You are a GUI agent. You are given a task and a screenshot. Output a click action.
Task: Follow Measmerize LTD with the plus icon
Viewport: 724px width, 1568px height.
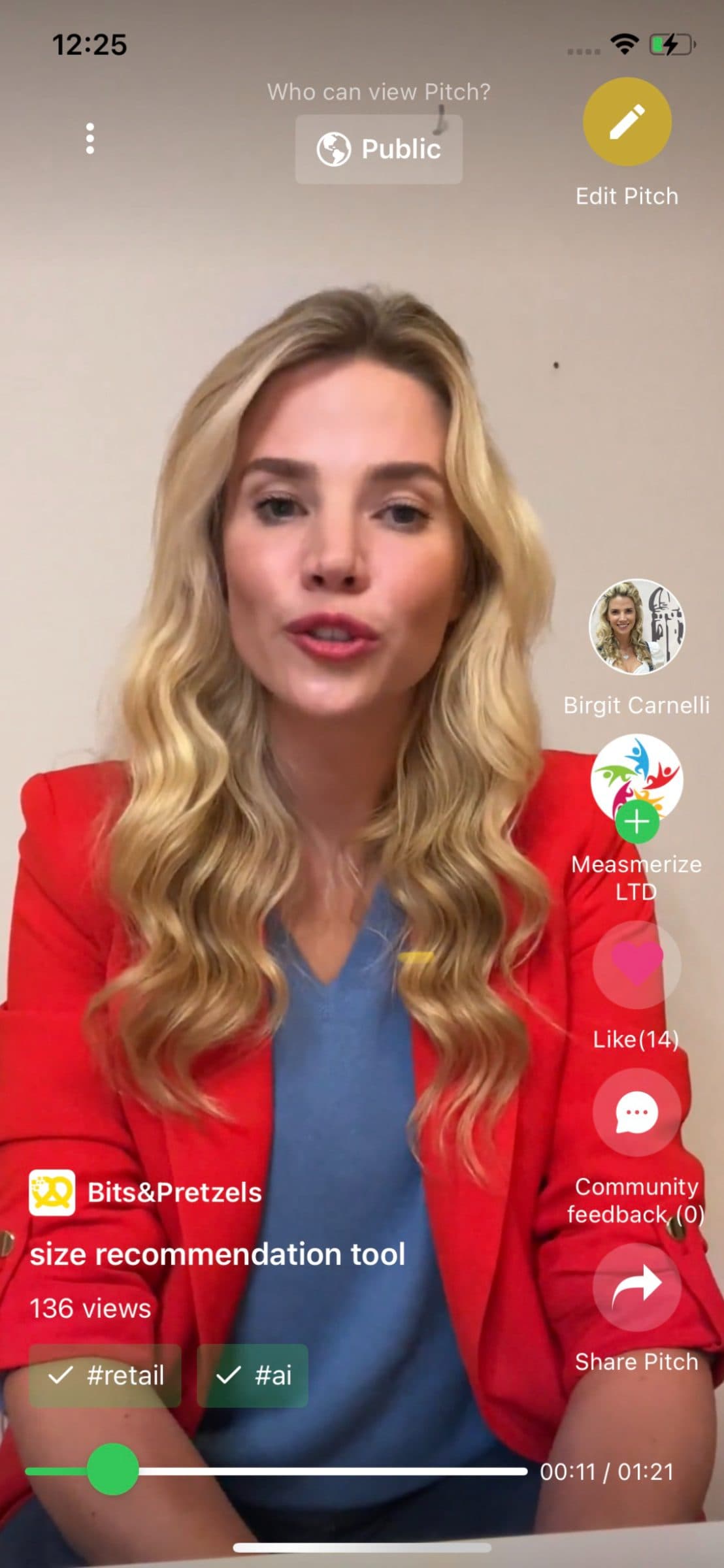point(636,822)
